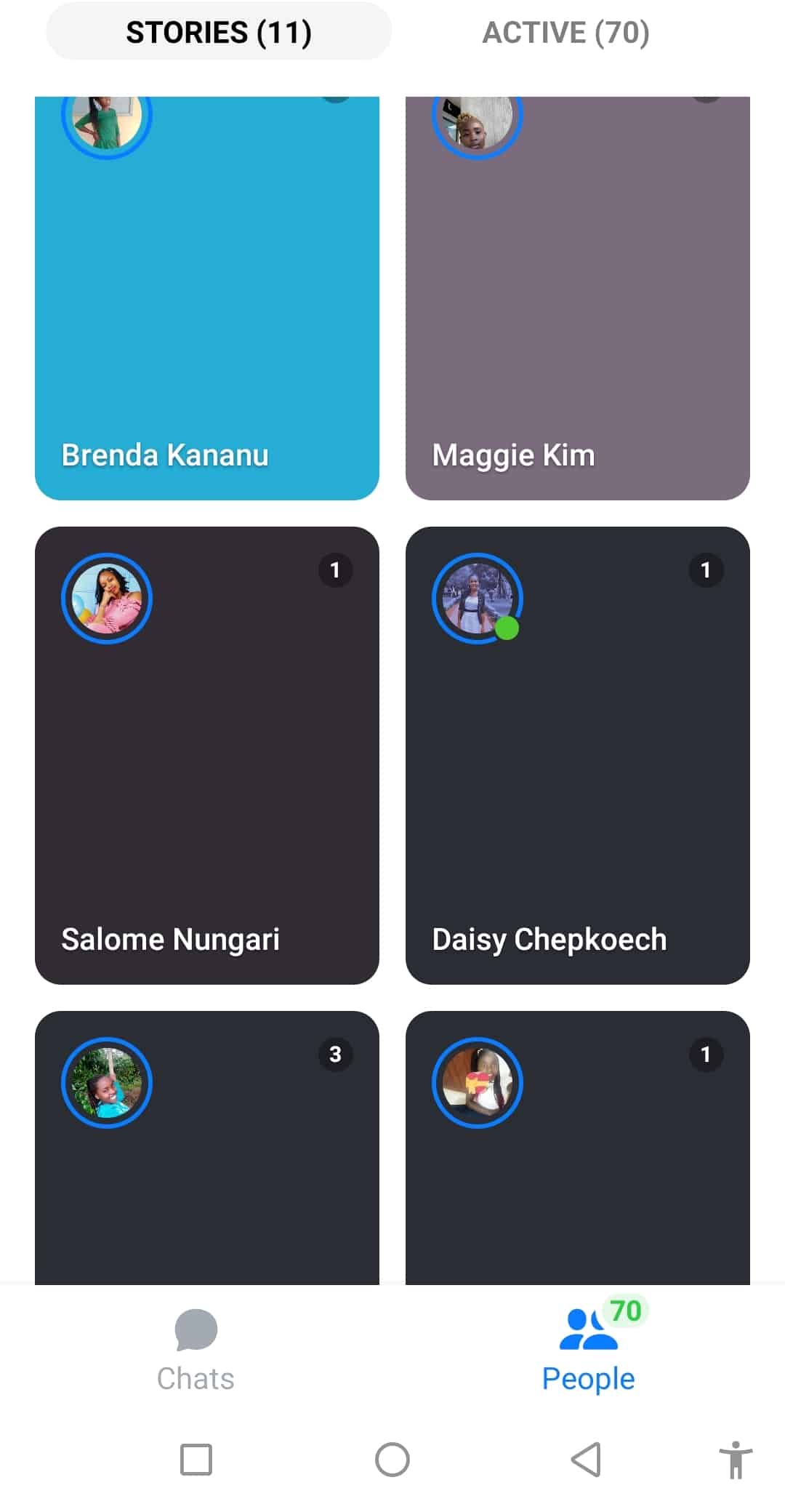The image size is (785, 1512).
Task: Return to the home screen
Action: pos(392,1459)
